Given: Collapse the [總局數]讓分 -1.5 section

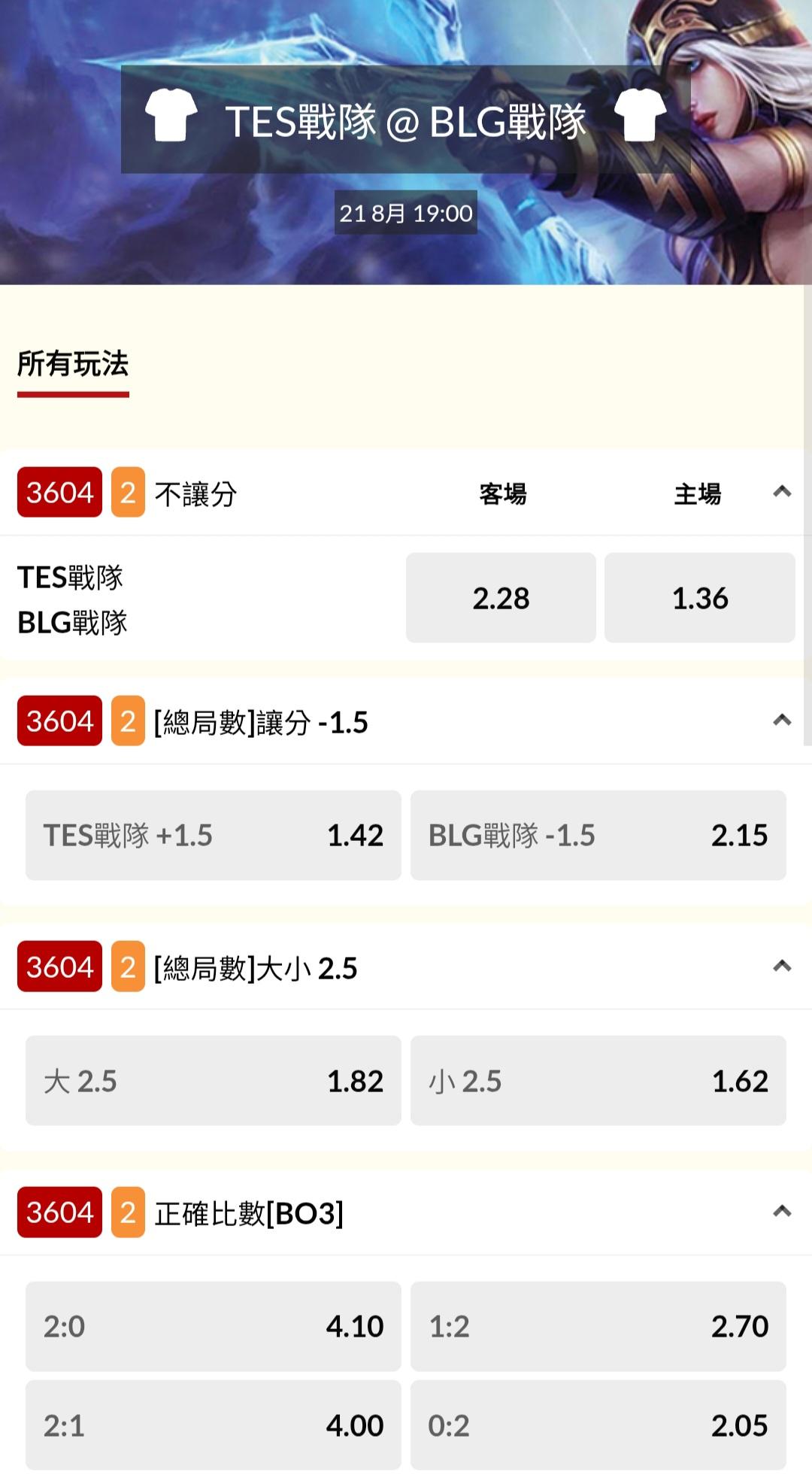Looking at the screenshot, I should click(782, 721).
